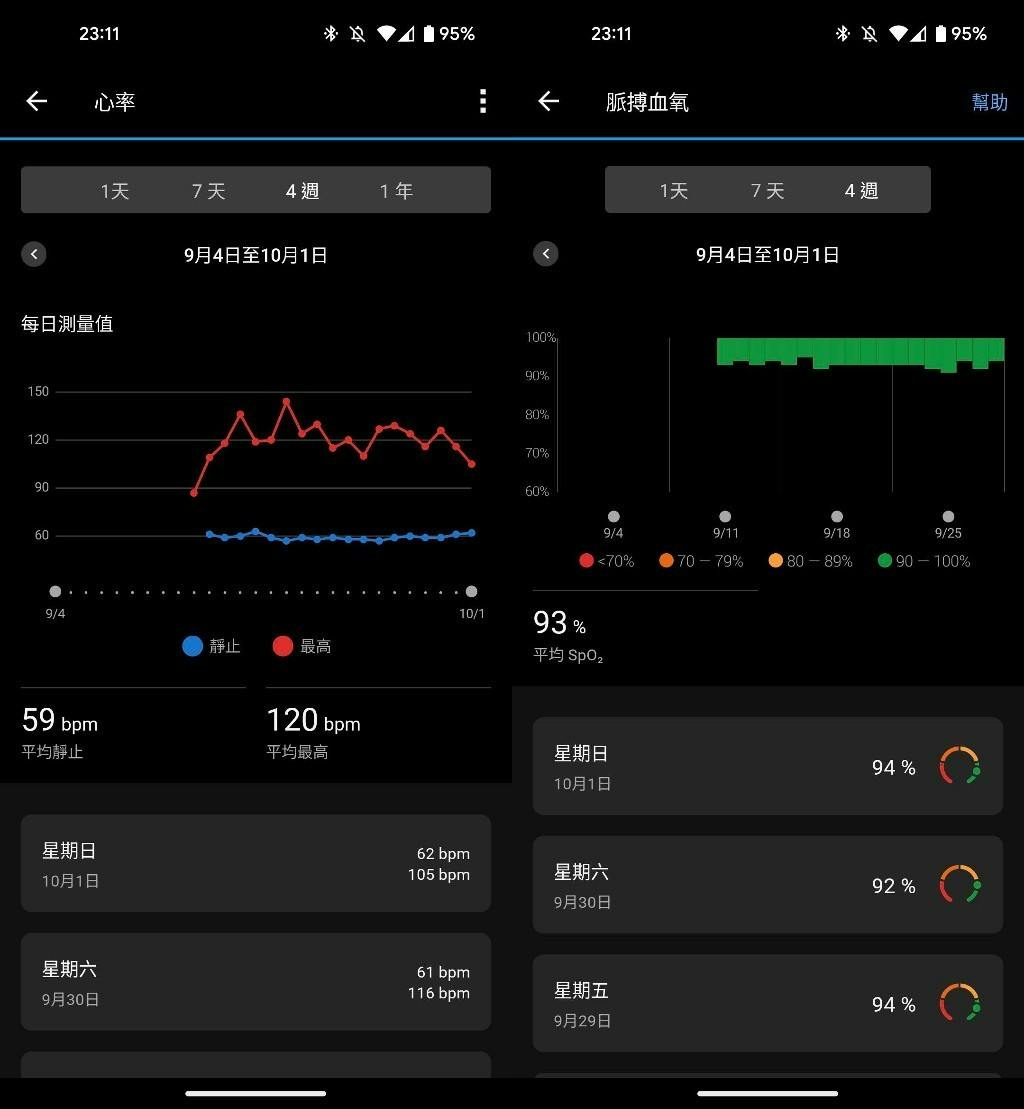Screen dimensions: 1024x1109
Task: Go to the previous date range in 脈搏血氧
Action: 546,254
